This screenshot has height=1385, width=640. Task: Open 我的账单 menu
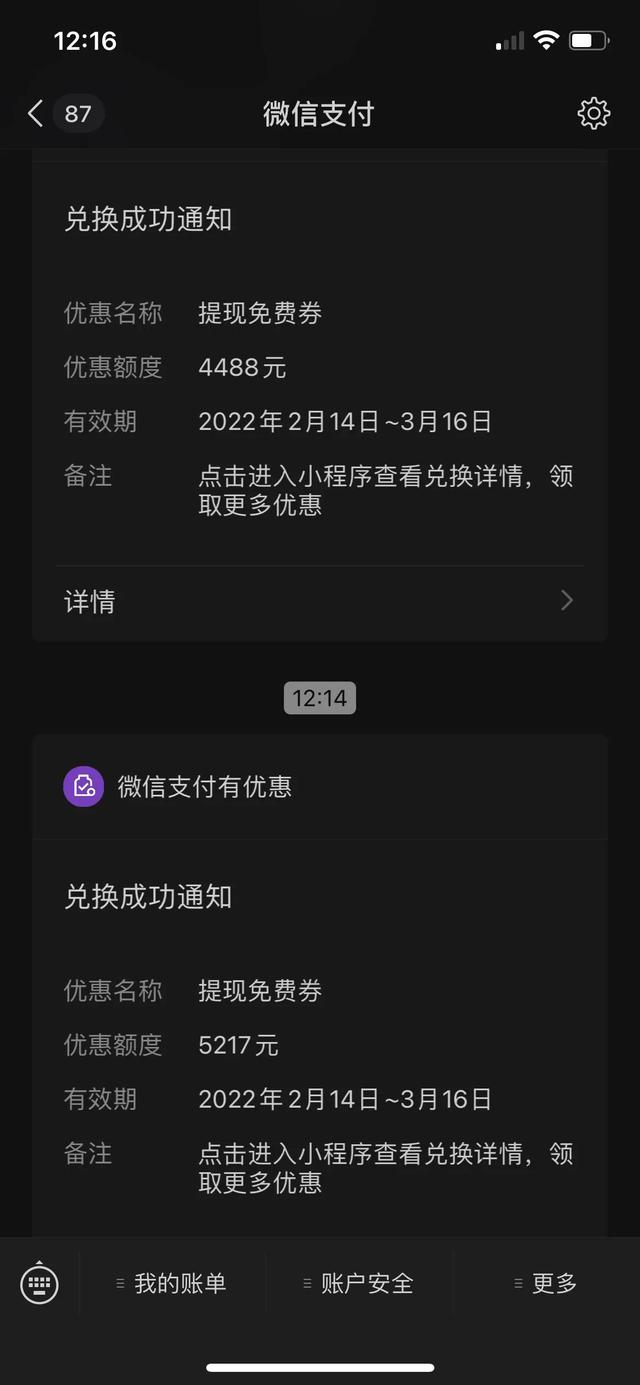pos(172,1283)
